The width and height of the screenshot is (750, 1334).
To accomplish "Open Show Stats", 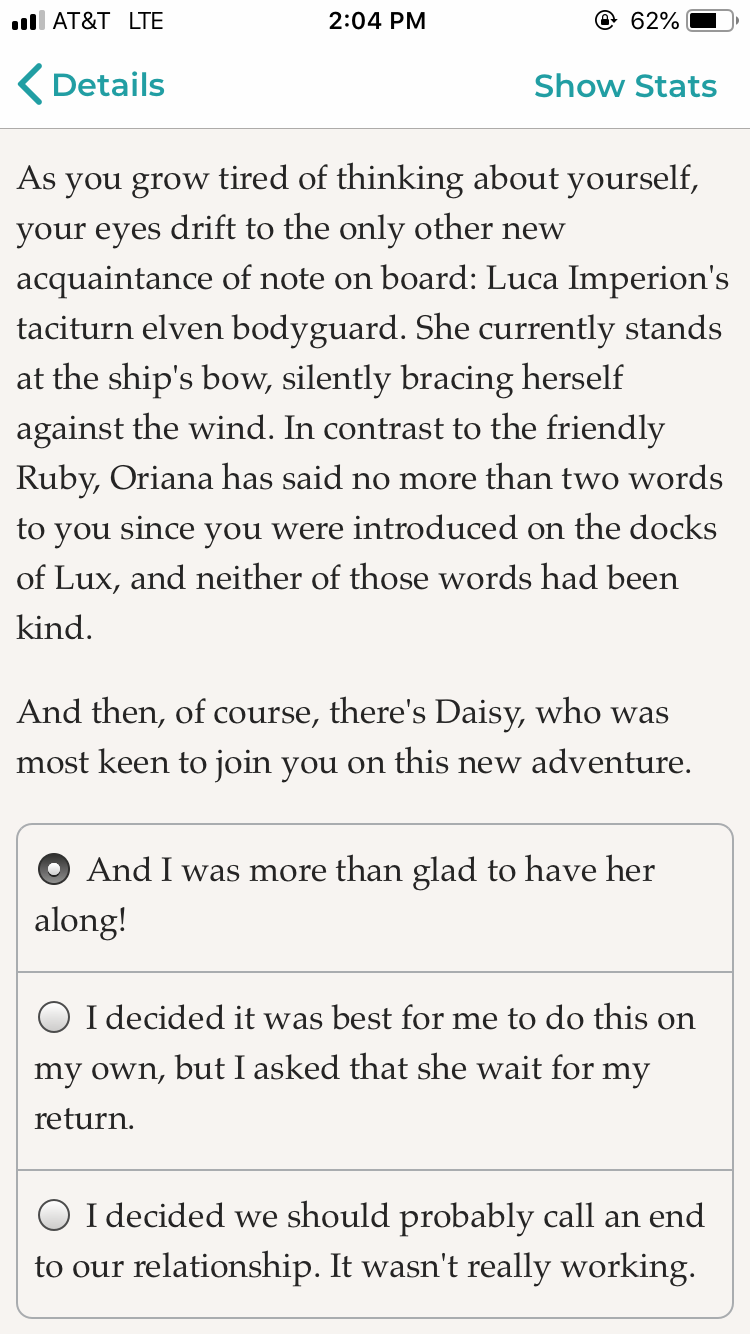I will (x=625, y=86).
